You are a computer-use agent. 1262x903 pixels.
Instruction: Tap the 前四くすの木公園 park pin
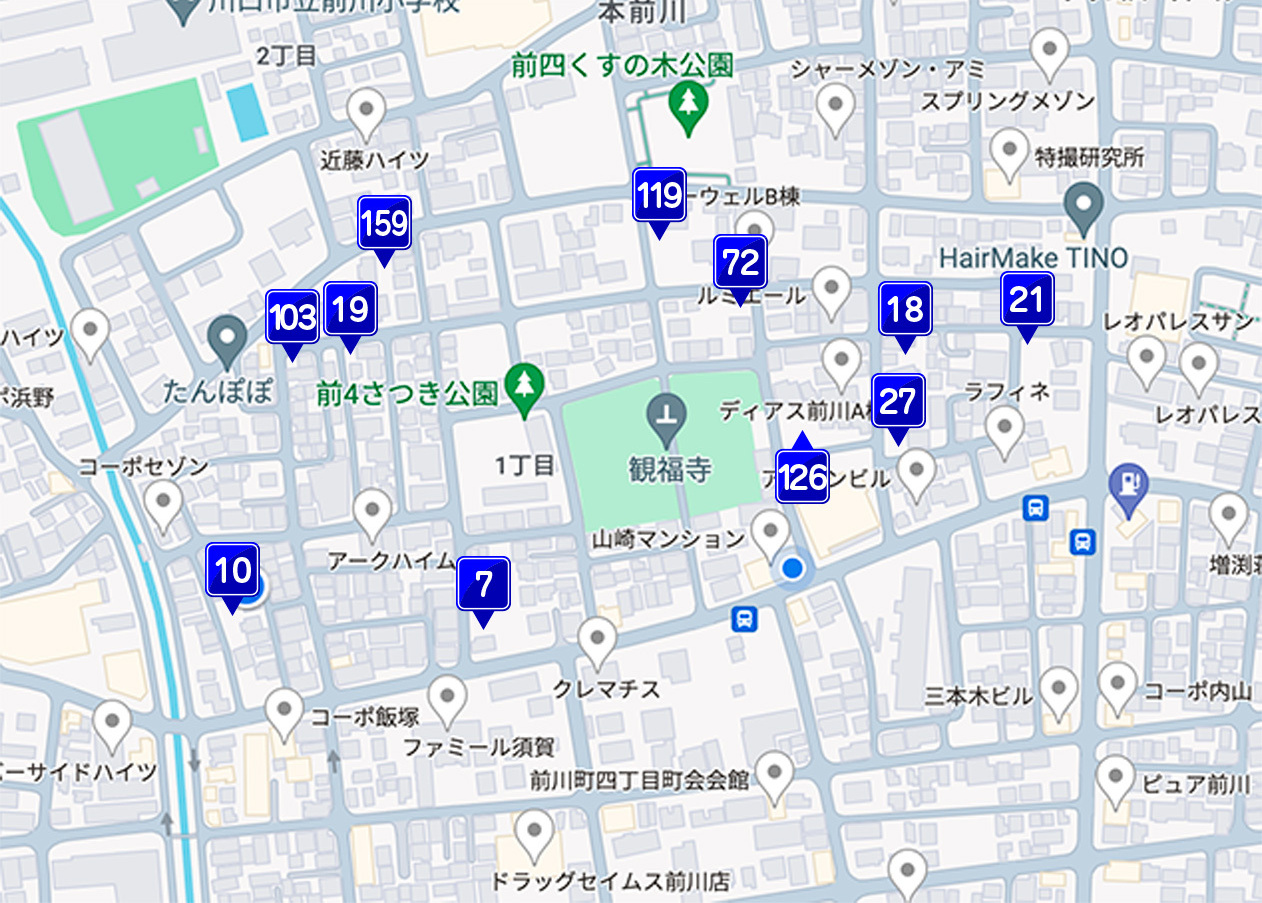click(x=687, y=105)
